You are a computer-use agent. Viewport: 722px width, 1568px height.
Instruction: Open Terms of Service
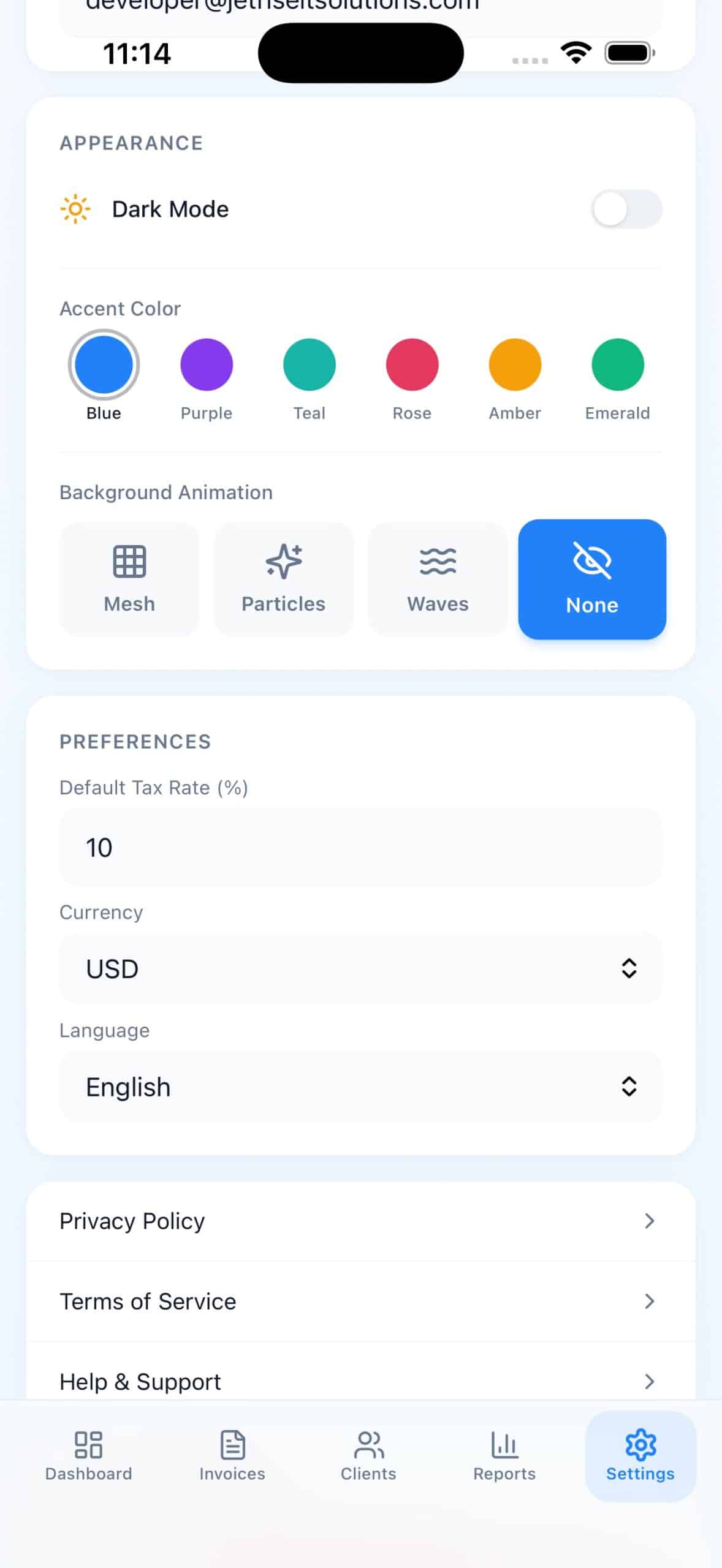coord(360,1302)
